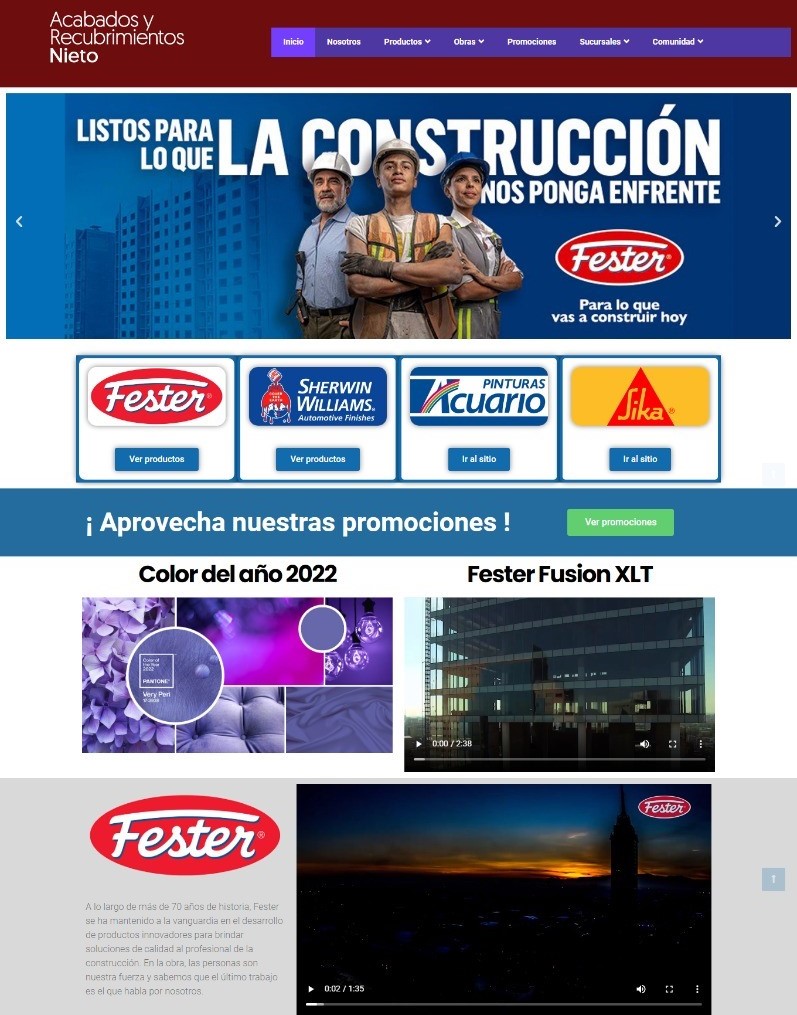797x1015 pixels.
Task: Open more options on the 1:35 video
Action: (x=697, y=989)
